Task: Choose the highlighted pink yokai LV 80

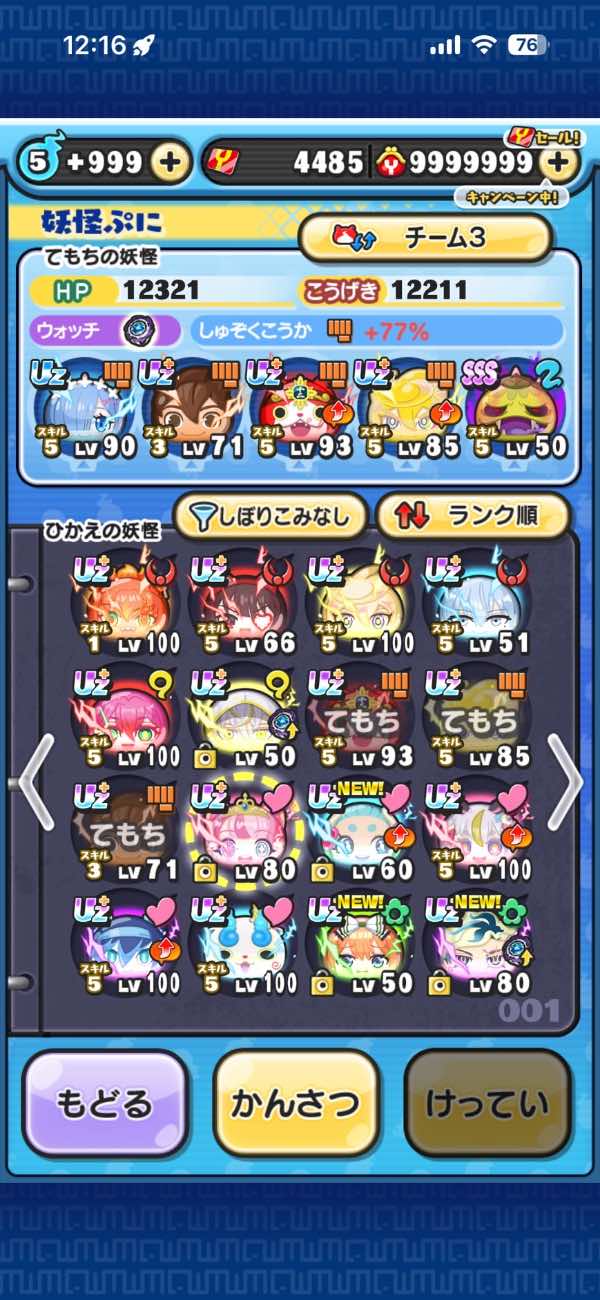Action: (x=240, y=830)
